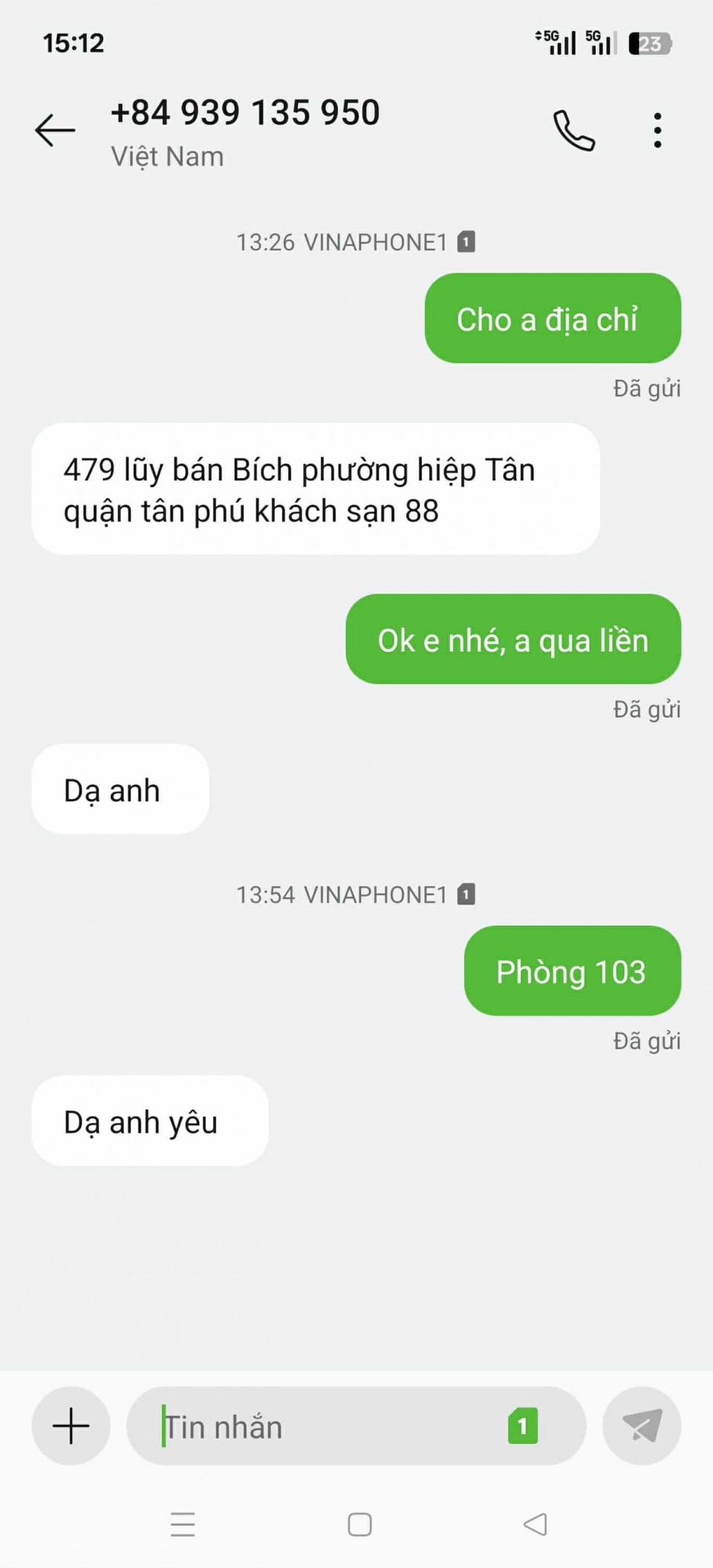The image size is (713, 1568).
Task: Open recent apps from navigation bar
Action: 183,1525
